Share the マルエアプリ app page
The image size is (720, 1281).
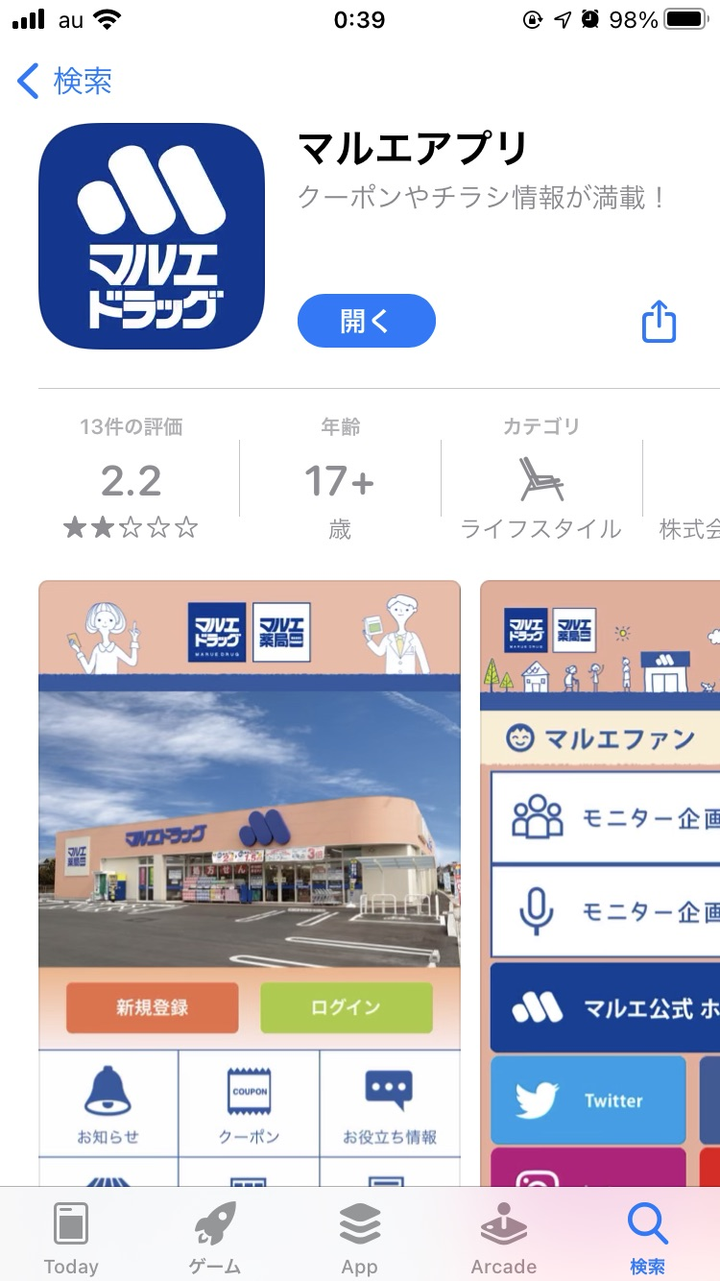tap(658, 322)
